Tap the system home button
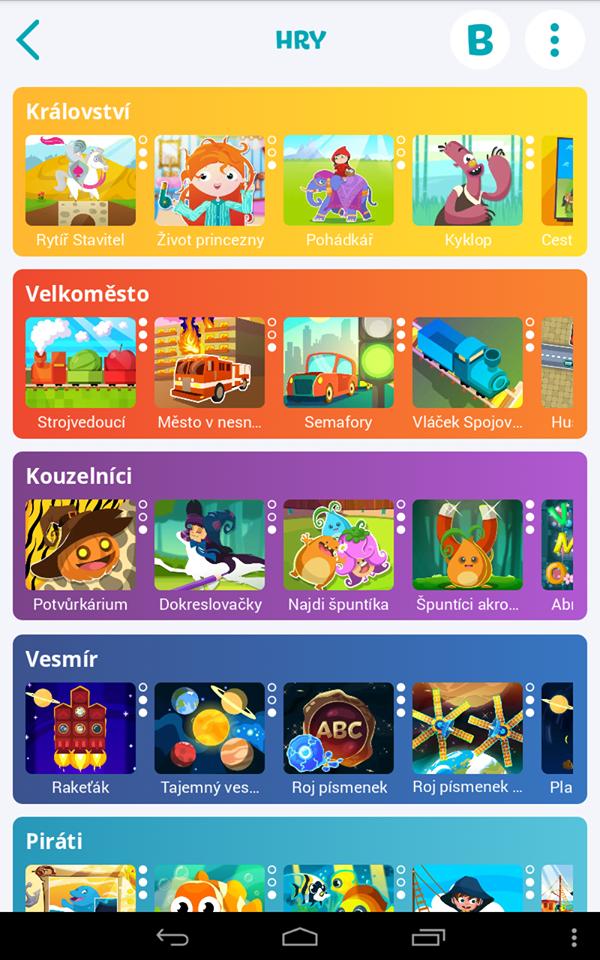 [300, 937]
